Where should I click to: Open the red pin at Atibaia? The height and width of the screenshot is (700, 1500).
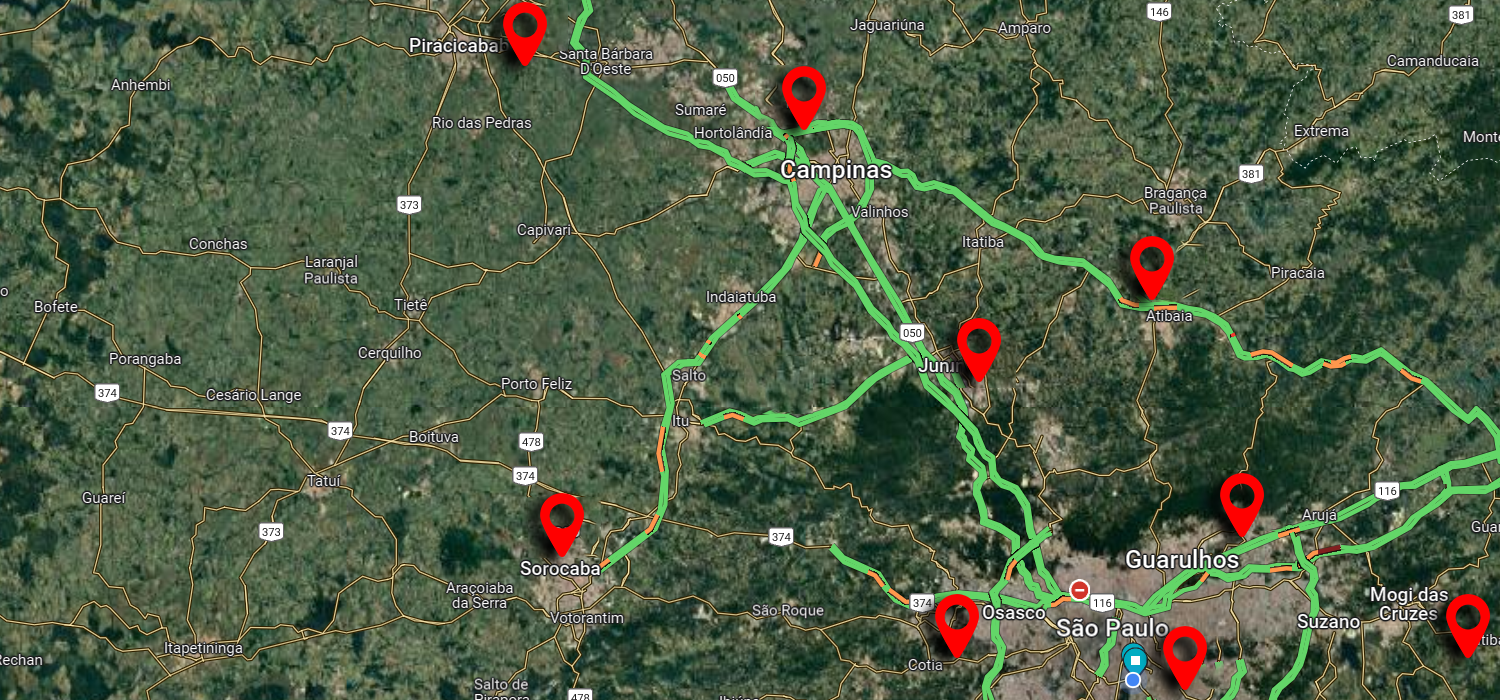tap(1152, 262)
